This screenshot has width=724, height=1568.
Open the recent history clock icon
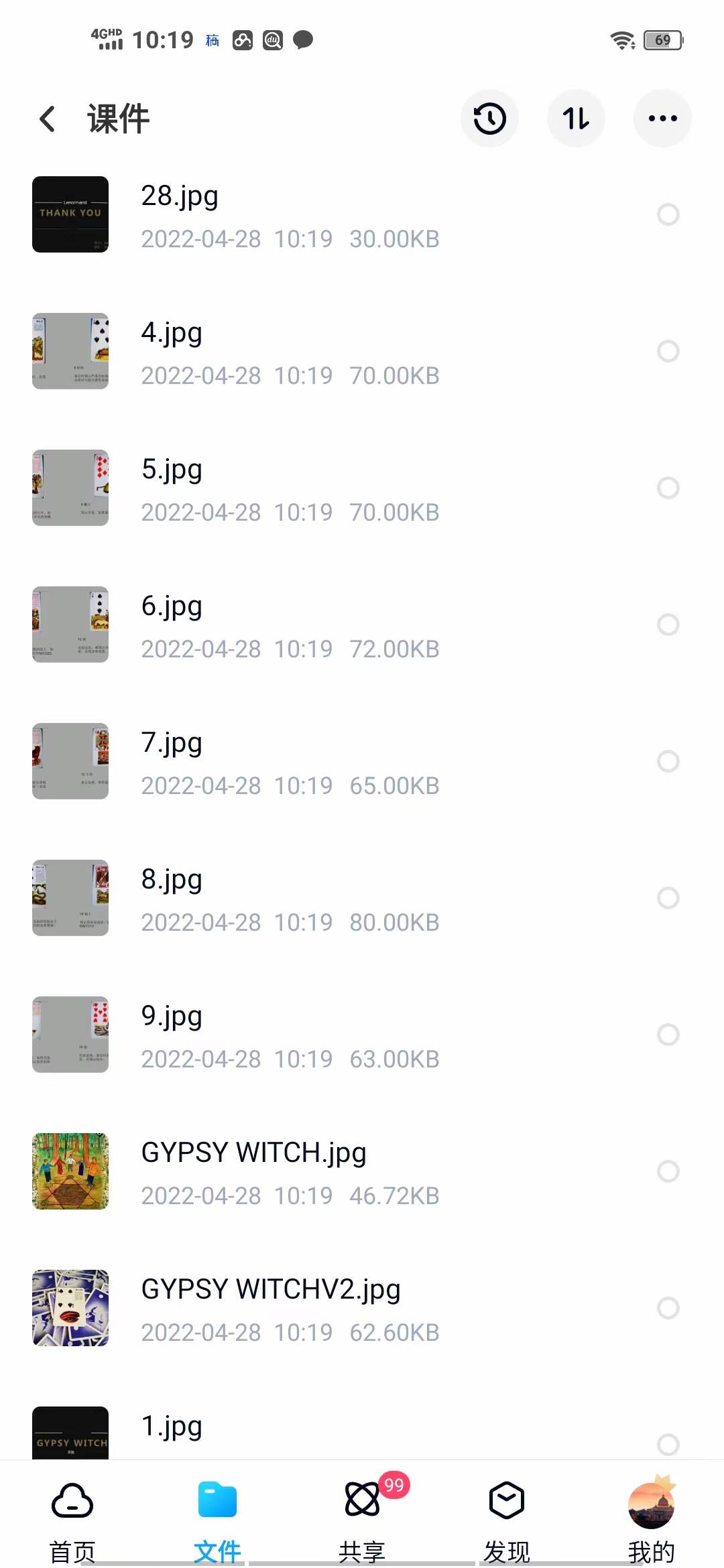click(489, 118)
